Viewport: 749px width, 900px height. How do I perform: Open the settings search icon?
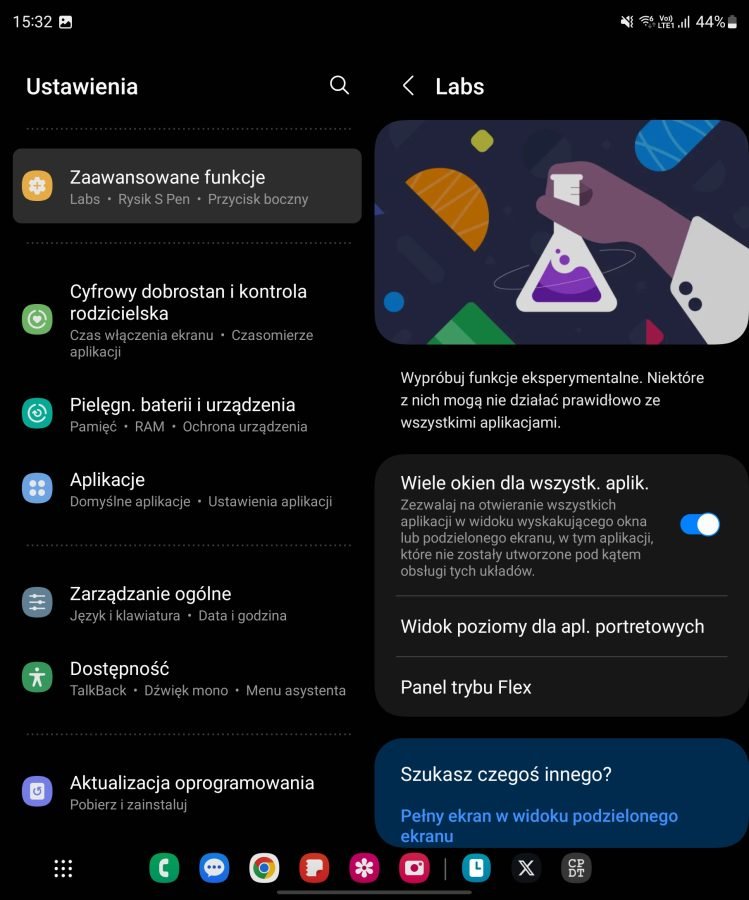click(339, 86)
